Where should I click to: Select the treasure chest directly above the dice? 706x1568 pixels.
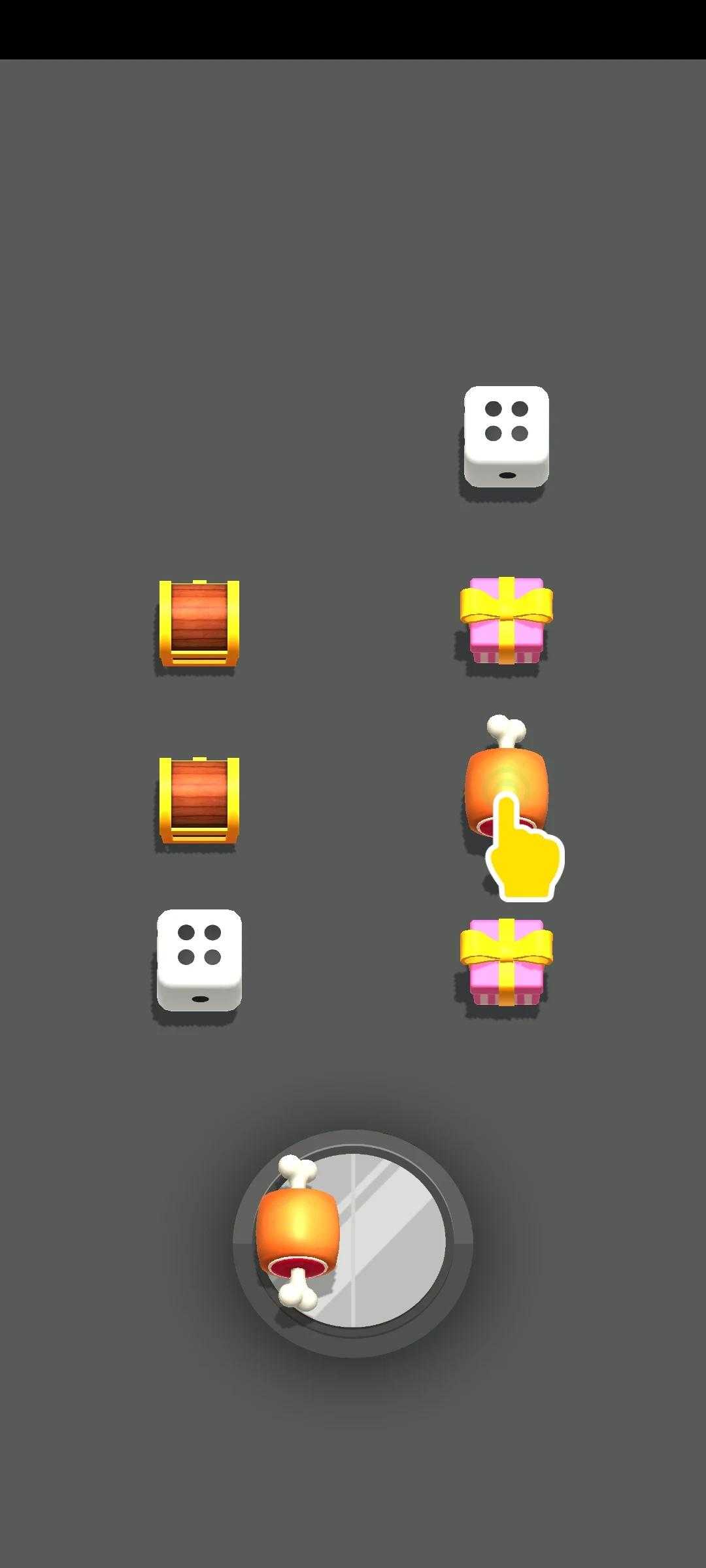199,800
